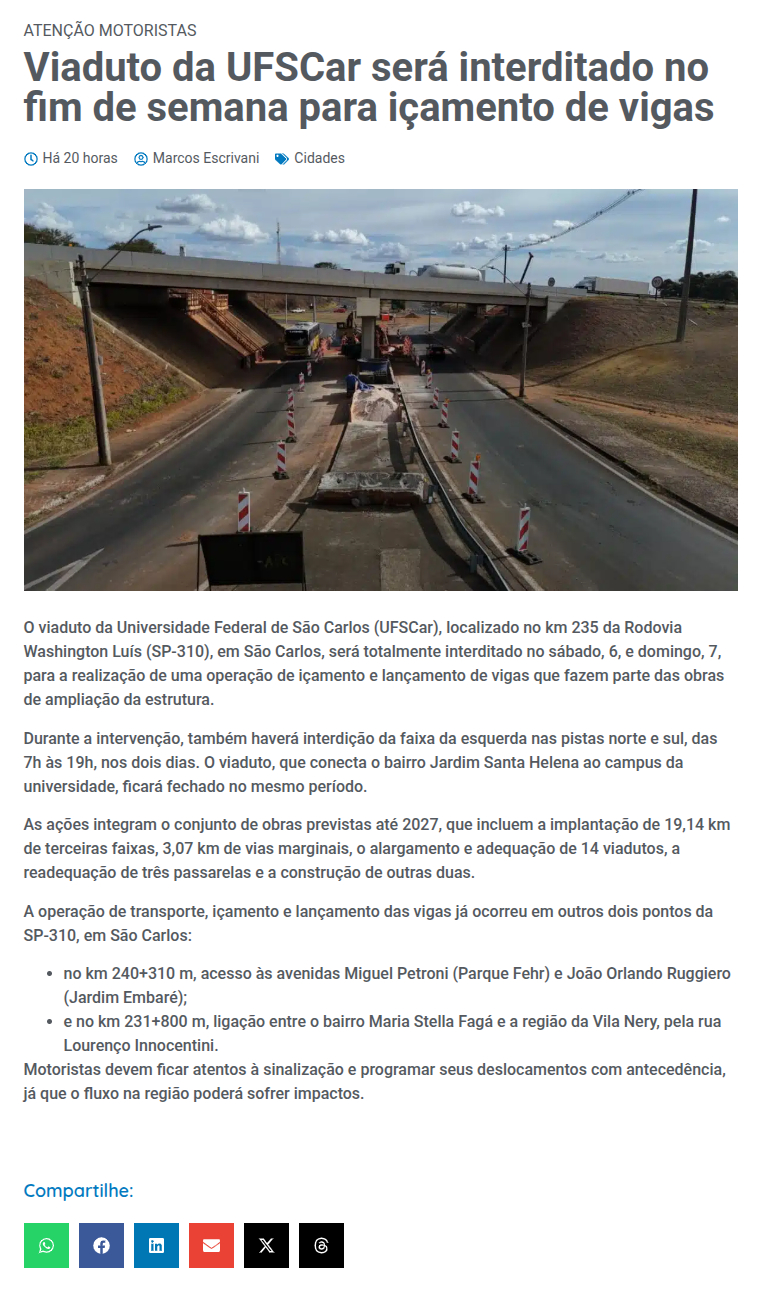Share the article on WhatsApp
This screenshot has width=762, height=1291.
coord(46,1245)
